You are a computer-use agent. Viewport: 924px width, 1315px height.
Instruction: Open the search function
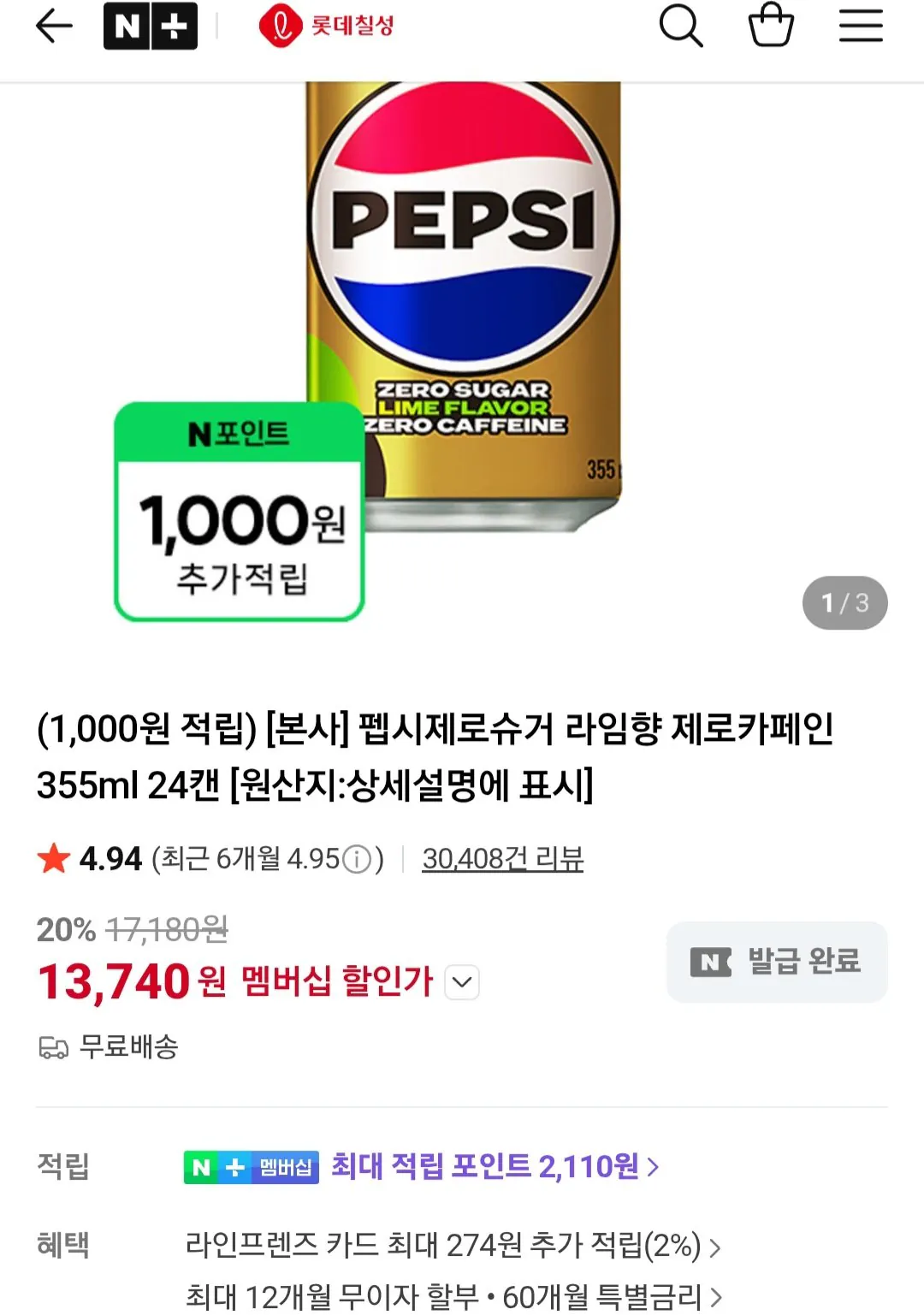680,27
